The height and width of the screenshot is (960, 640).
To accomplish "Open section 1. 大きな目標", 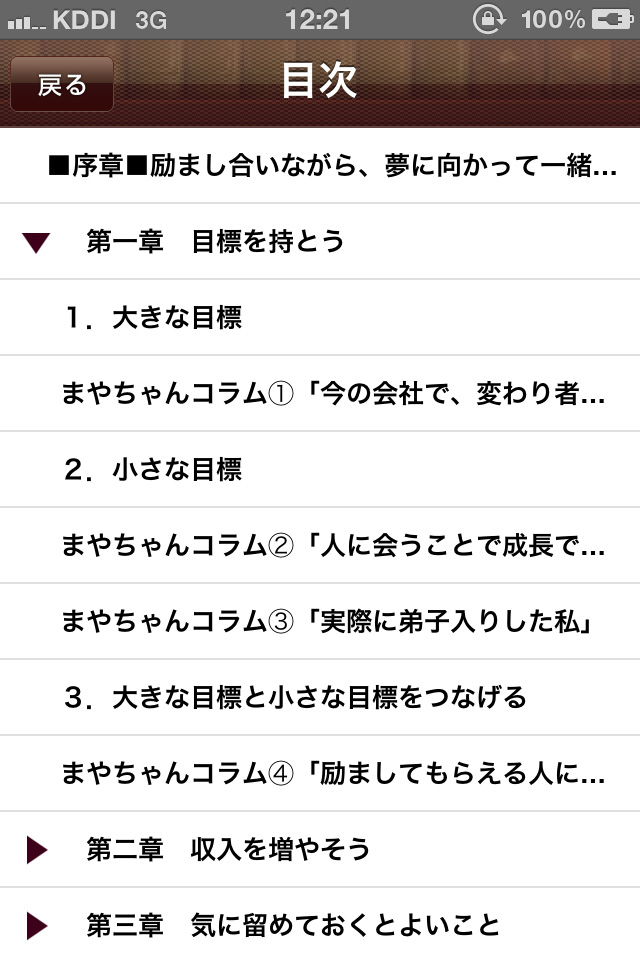I will point(320,318).
